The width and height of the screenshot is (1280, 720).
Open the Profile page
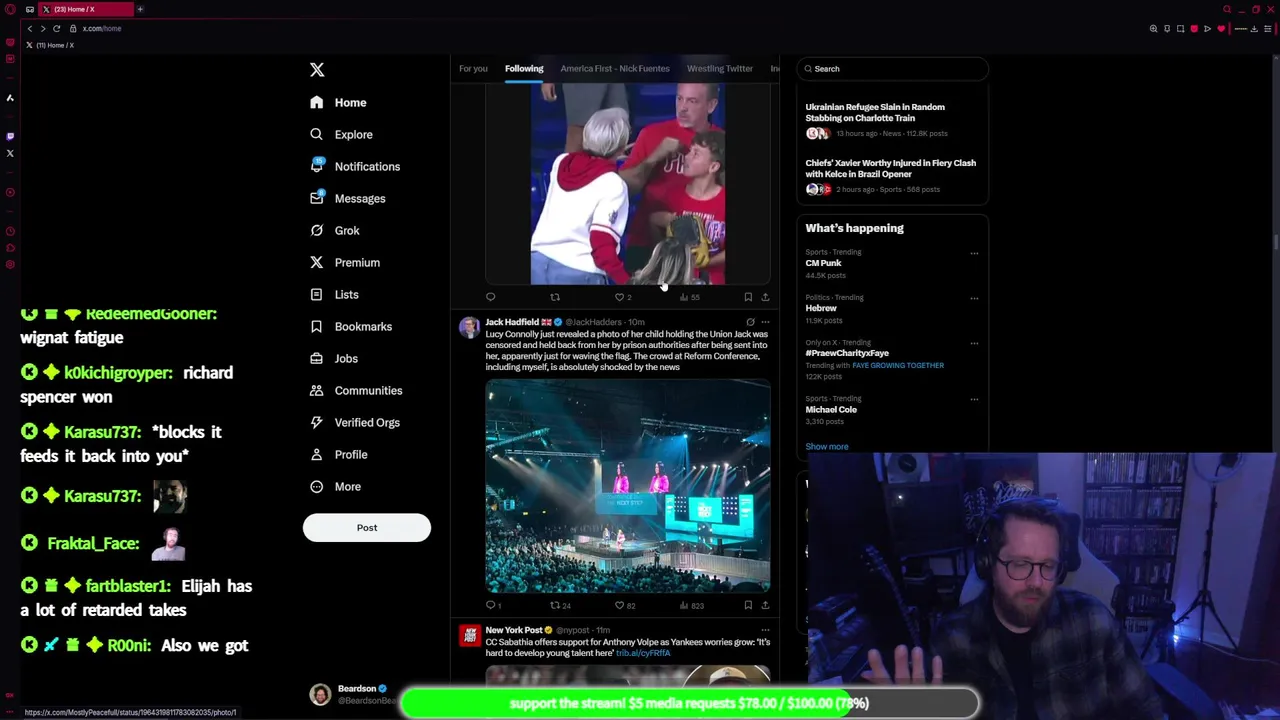pos(350,454)
